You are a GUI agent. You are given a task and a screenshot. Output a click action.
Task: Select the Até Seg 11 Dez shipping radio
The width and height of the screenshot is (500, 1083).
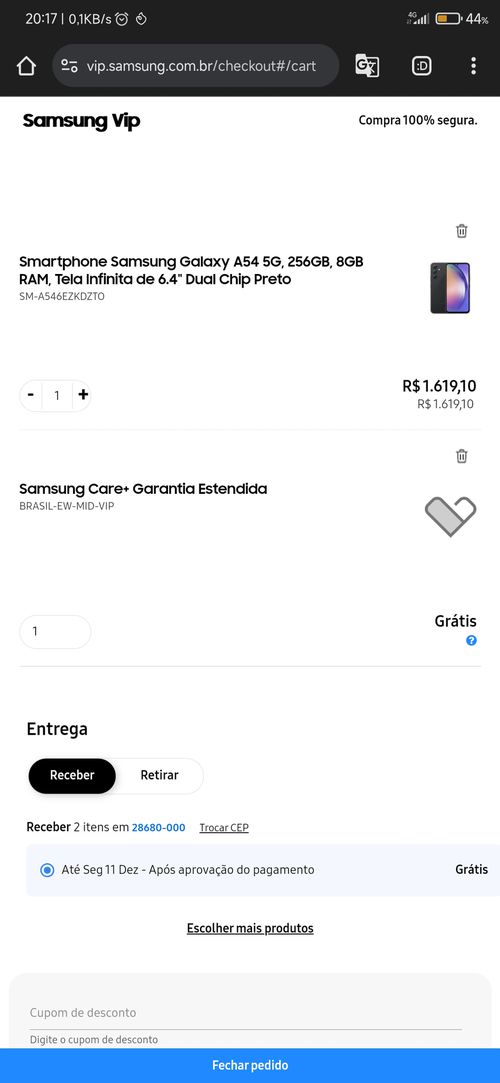pos(47,870)
